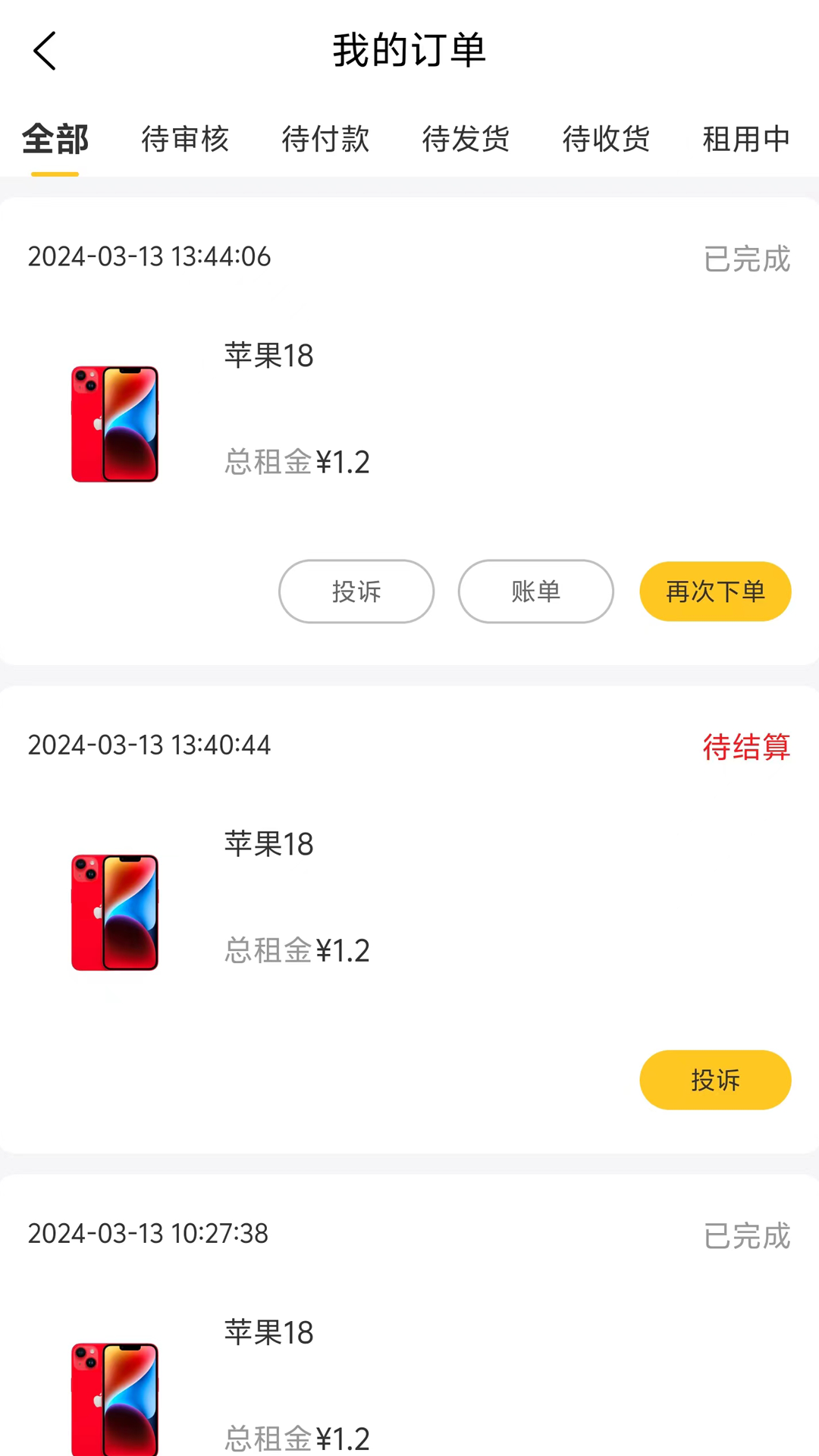This screenshot has width=819, height=1456.
Task: Tap 再次下单 to reorder 苹果18
Action: pos(715,591)
